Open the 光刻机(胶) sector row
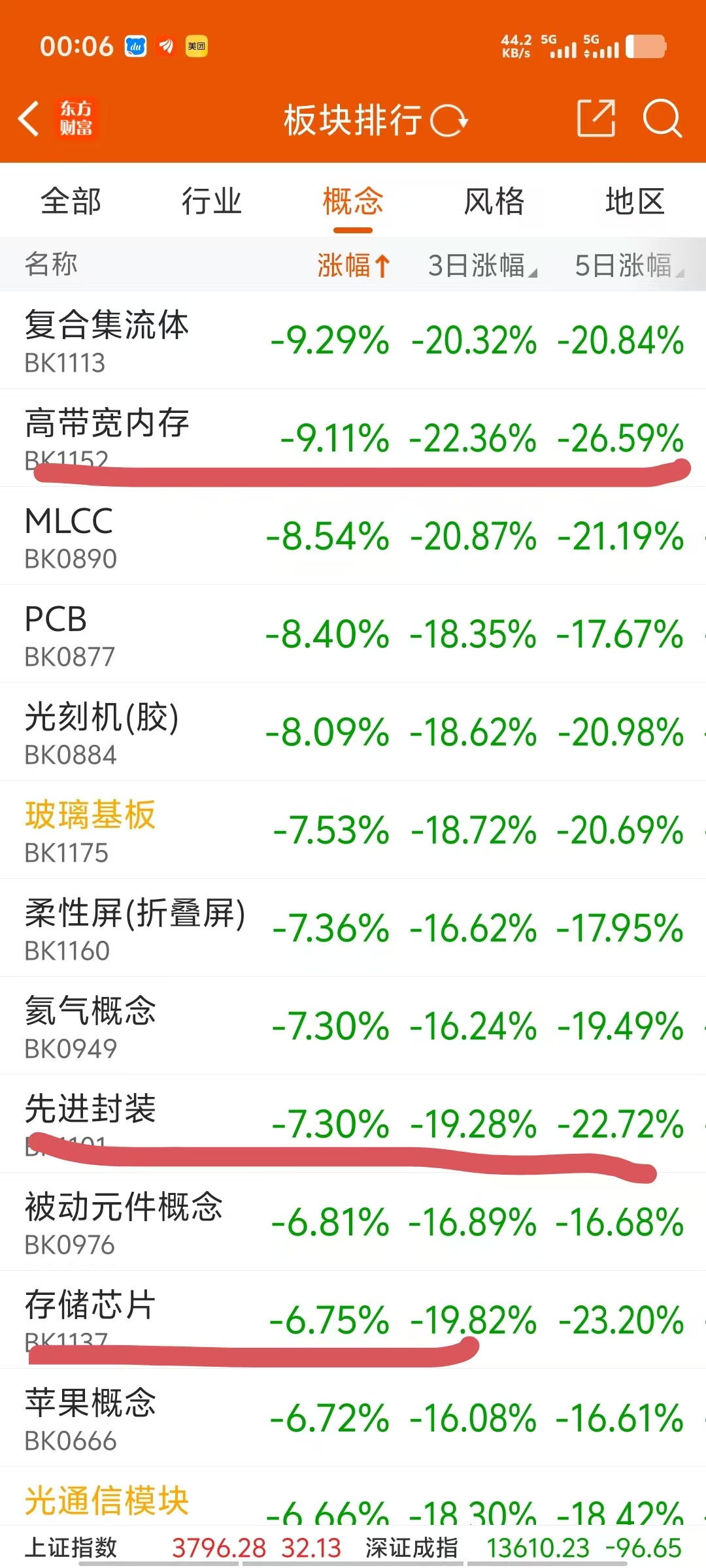 (353, 732)
